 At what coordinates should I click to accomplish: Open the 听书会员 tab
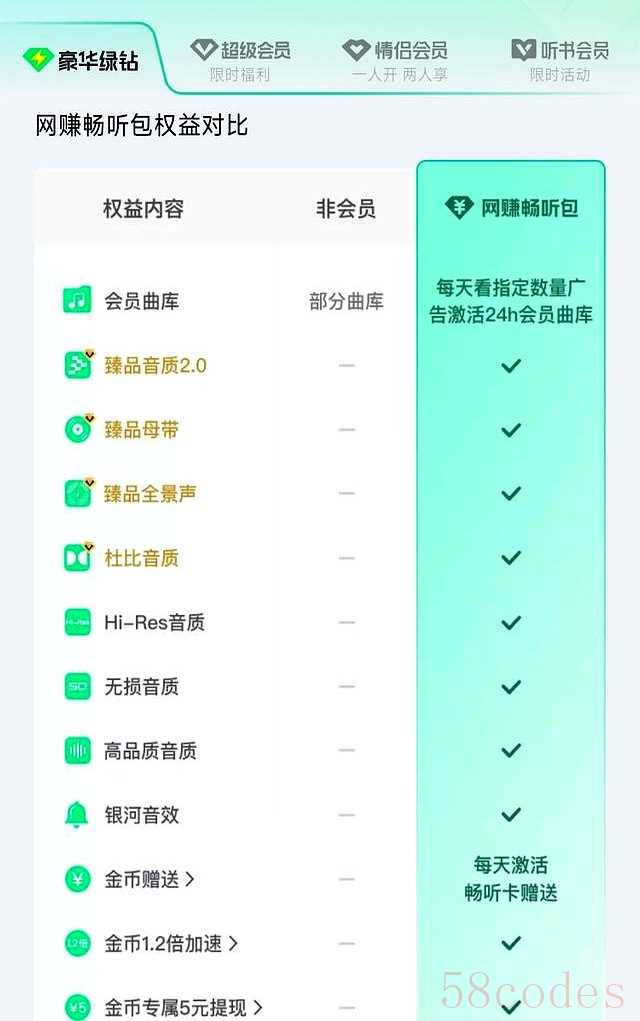561,59
